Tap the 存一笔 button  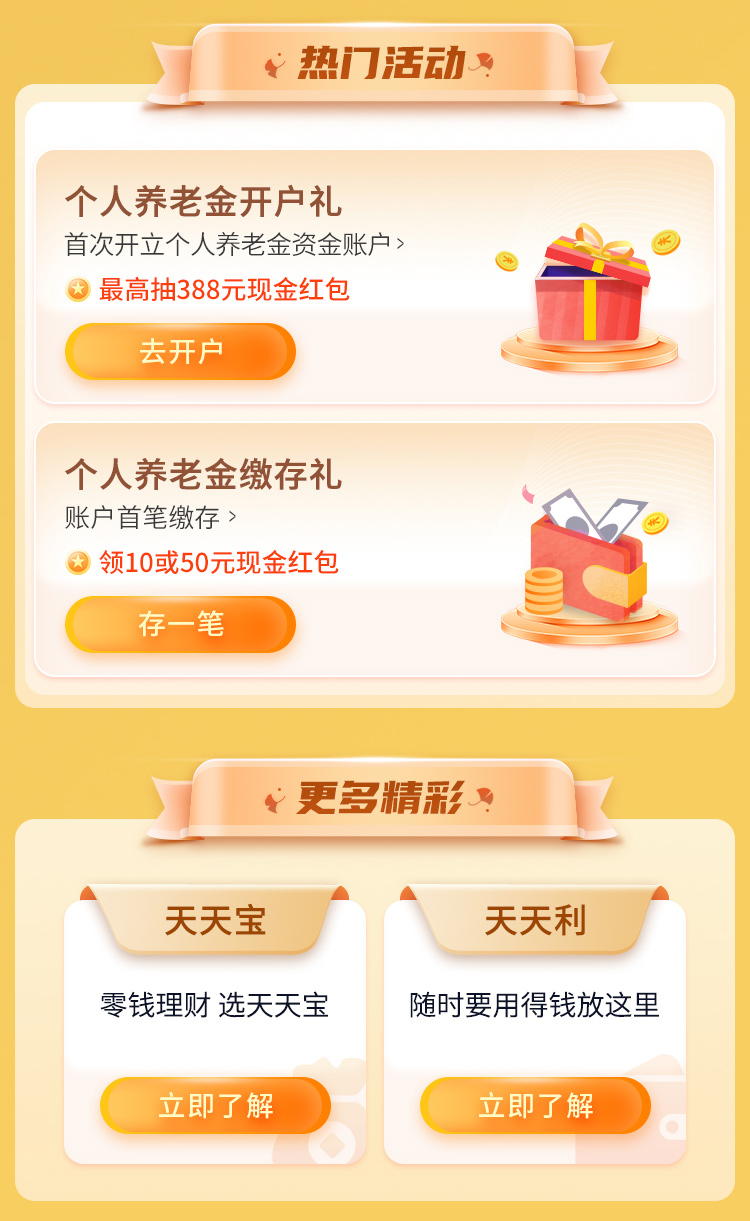pos(180,624)
